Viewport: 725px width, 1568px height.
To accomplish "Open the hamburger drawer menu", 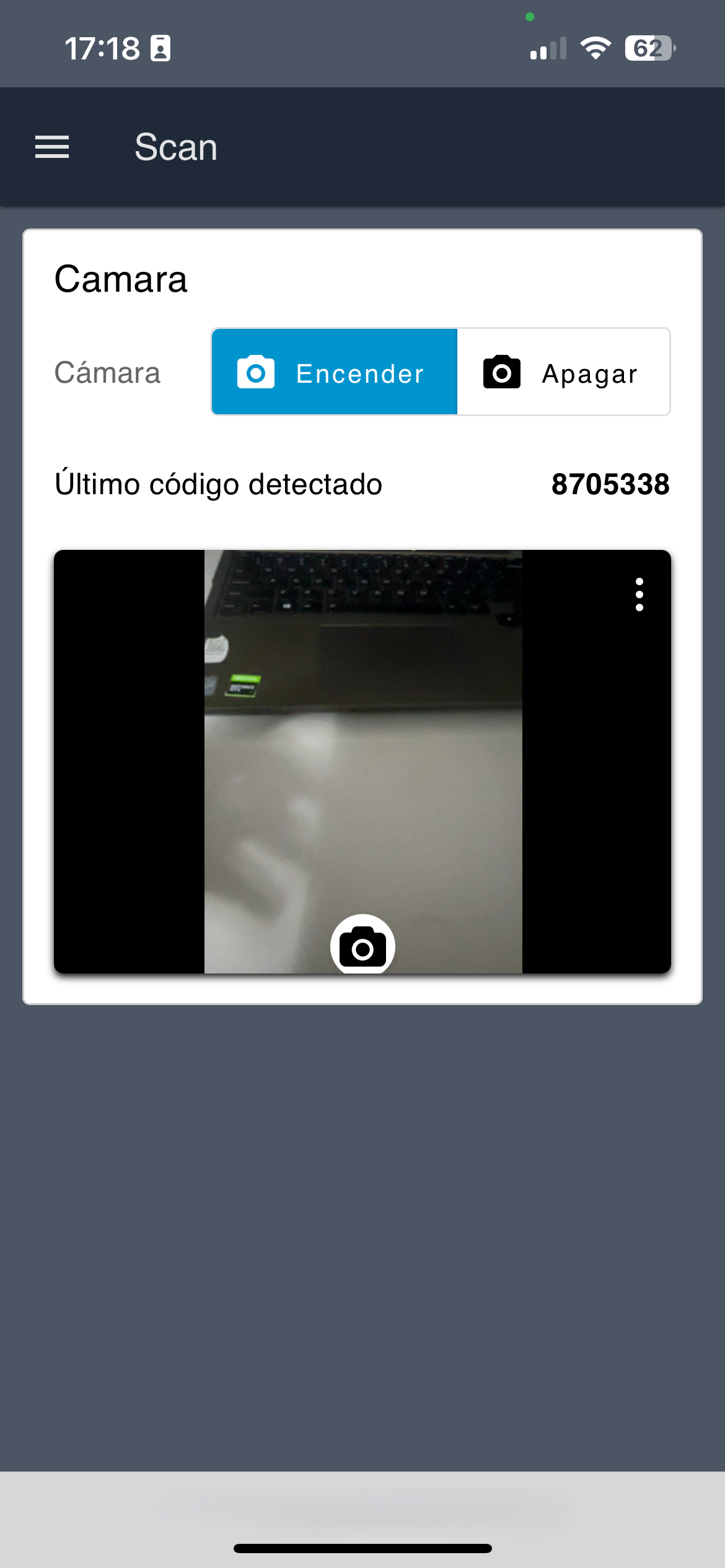I will point(52,147).
